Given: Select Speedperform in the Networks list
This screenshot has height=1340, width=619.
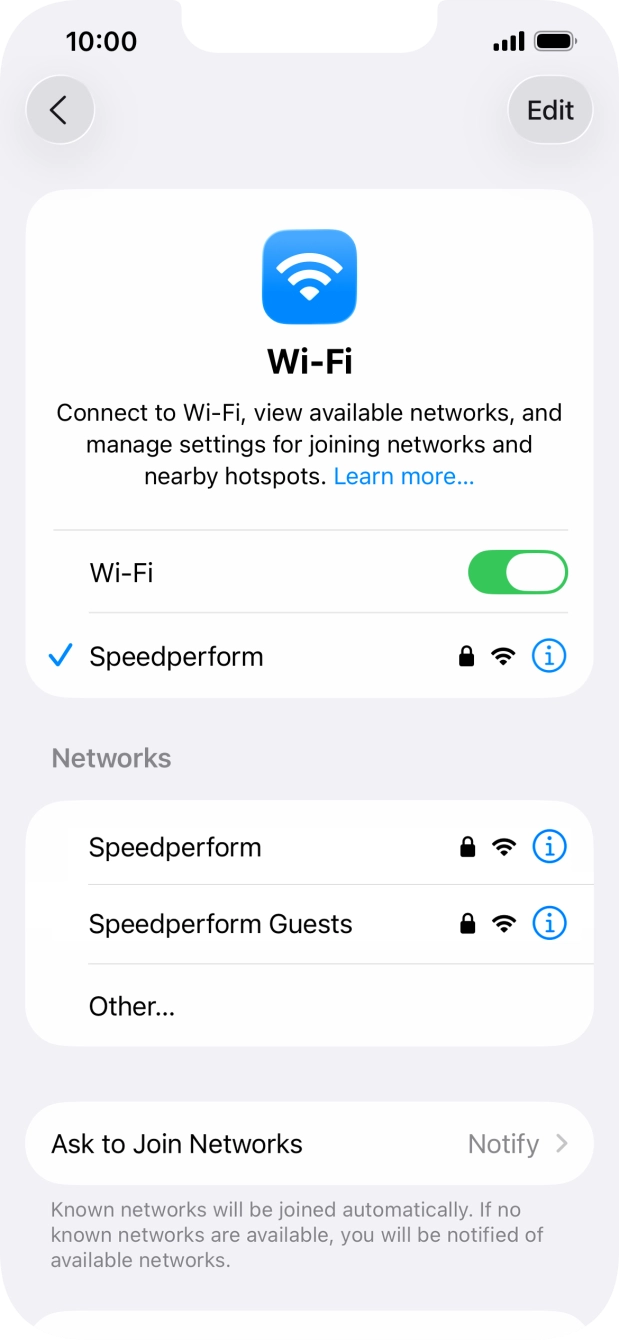Looking at the screenshot, I should pyautogui.click(x=310, y=847).
